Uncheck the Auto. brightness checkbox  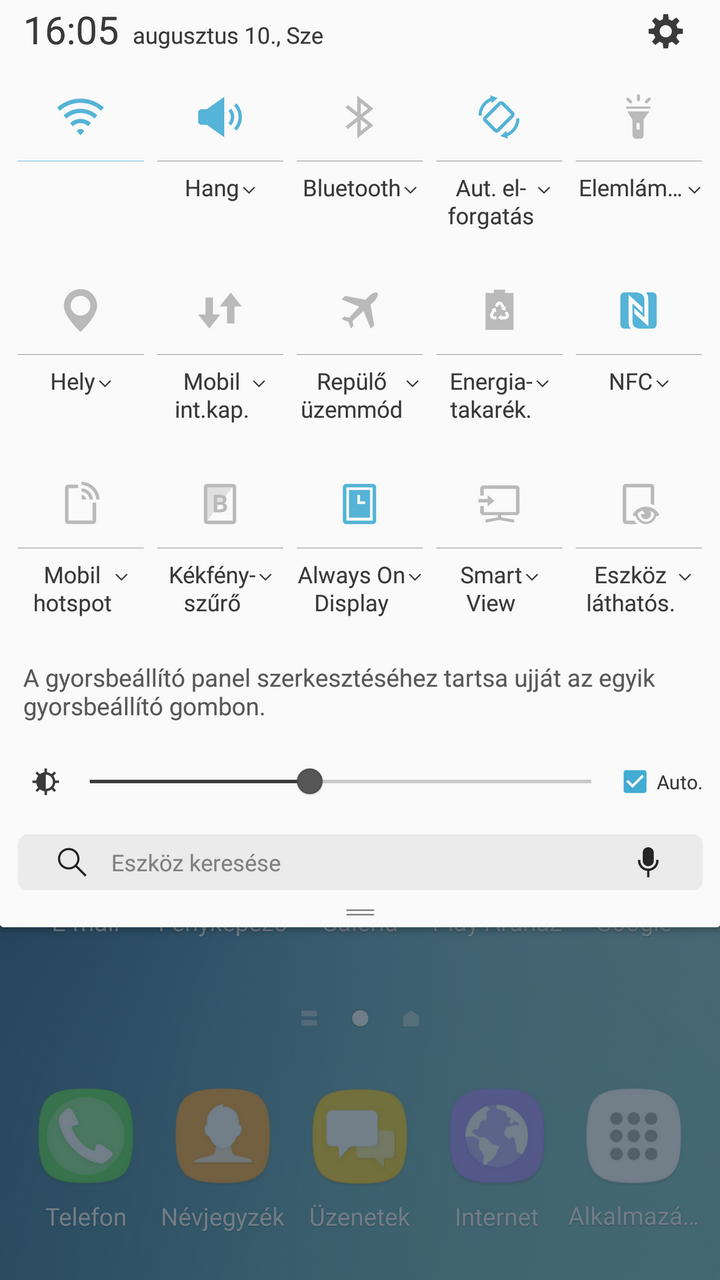635,782
